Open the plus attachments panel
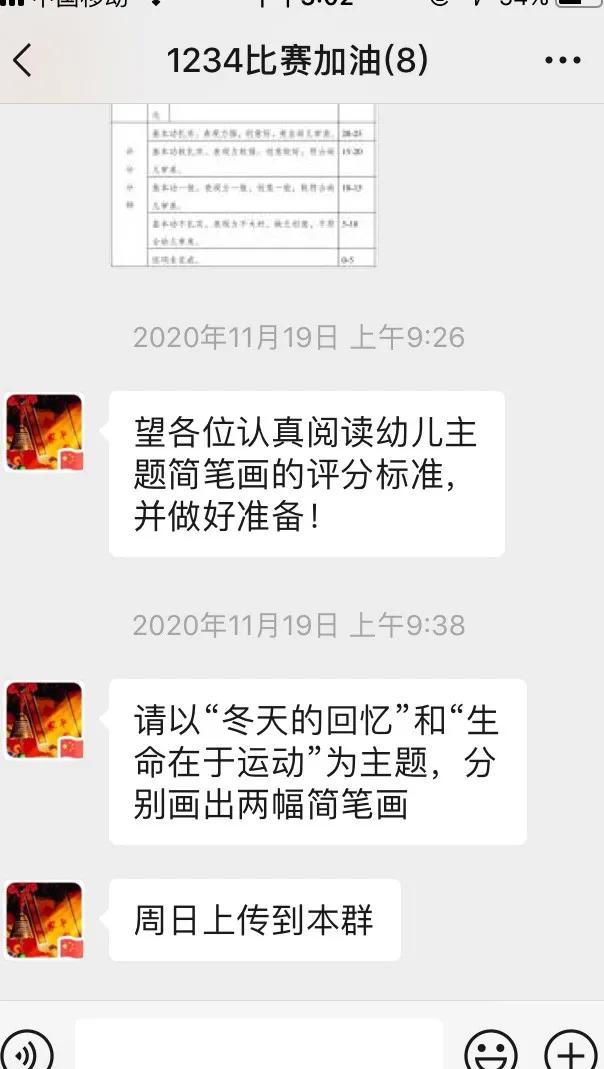The width and height of the screenshot is (604, 1069). coord(570,1050)
